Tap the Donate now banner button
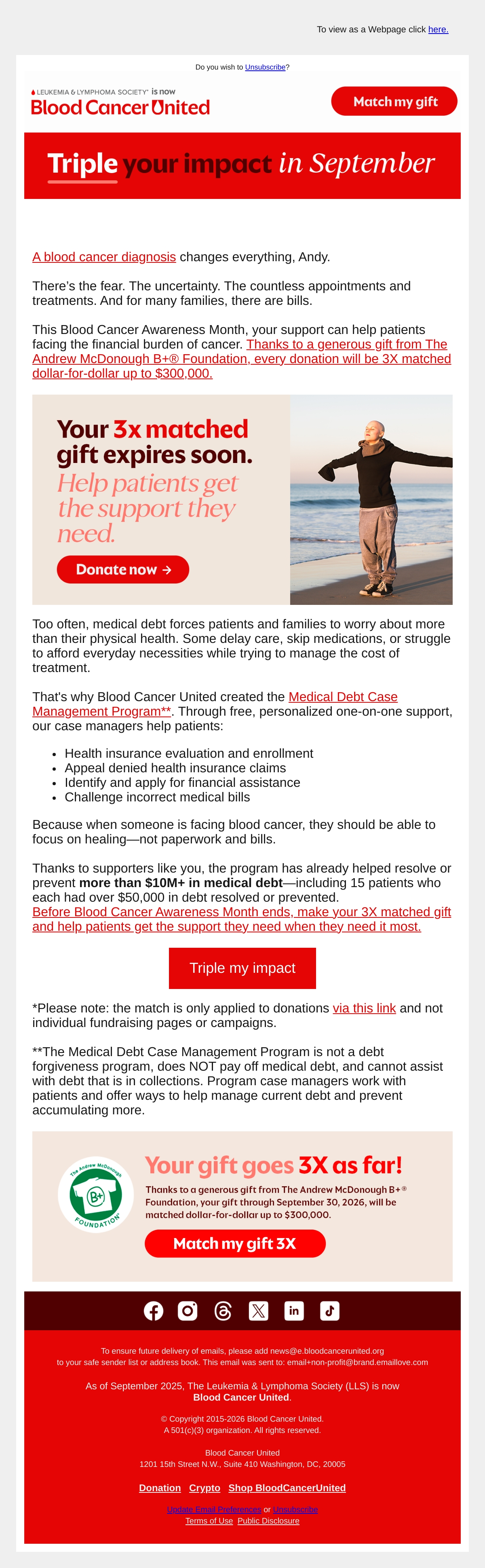Viewport: 485px width, 1568px height. pyautogui.click(x=123, y=569)
